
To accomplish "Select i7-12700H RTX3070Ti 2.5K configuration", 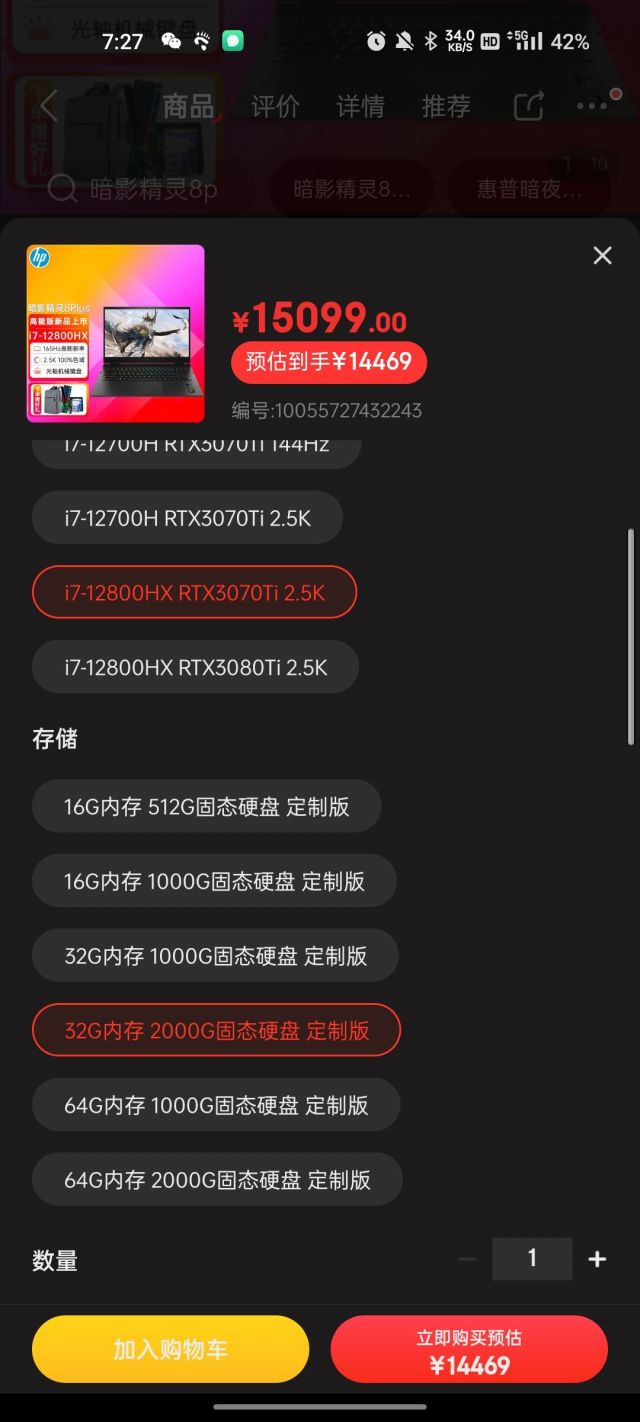I will coord(188,518).
